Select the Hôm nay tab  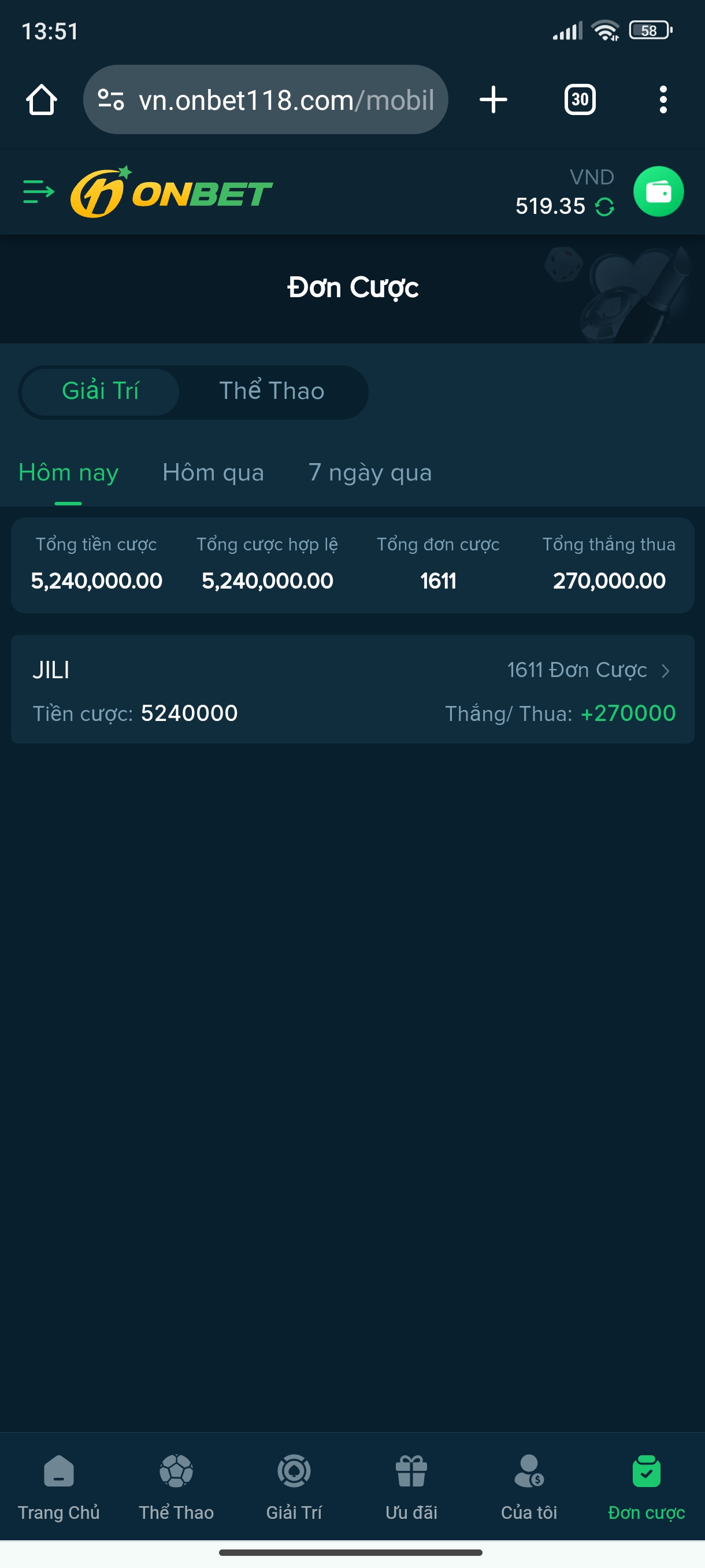tap(68, 473)
